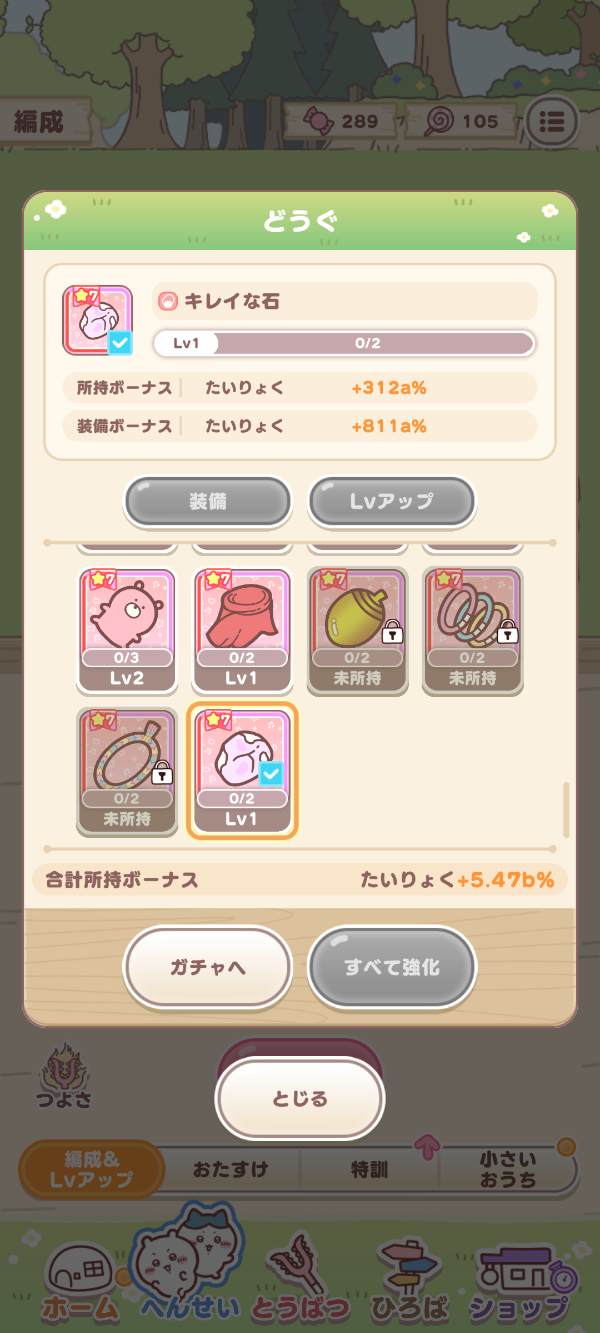Select the red tree stump item
Screen dimensions: 600x1333
coord(242,630)
